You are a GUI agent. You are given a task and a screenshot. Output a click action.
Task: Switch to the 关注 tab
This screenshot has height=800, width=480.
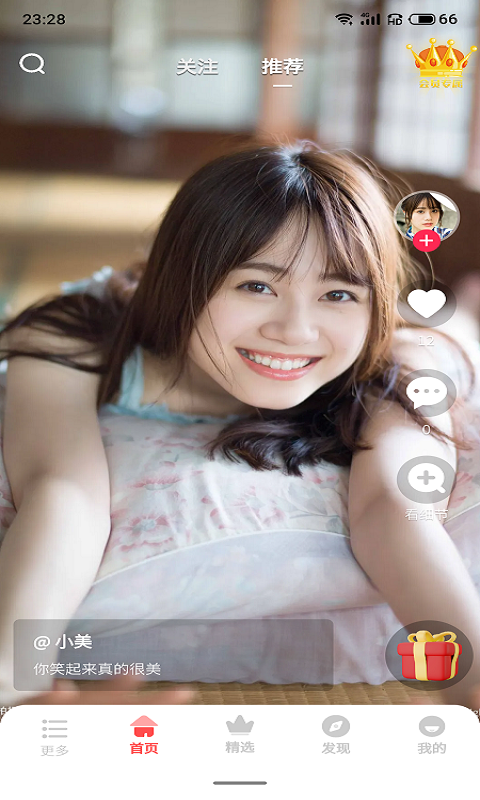point(197,67)
